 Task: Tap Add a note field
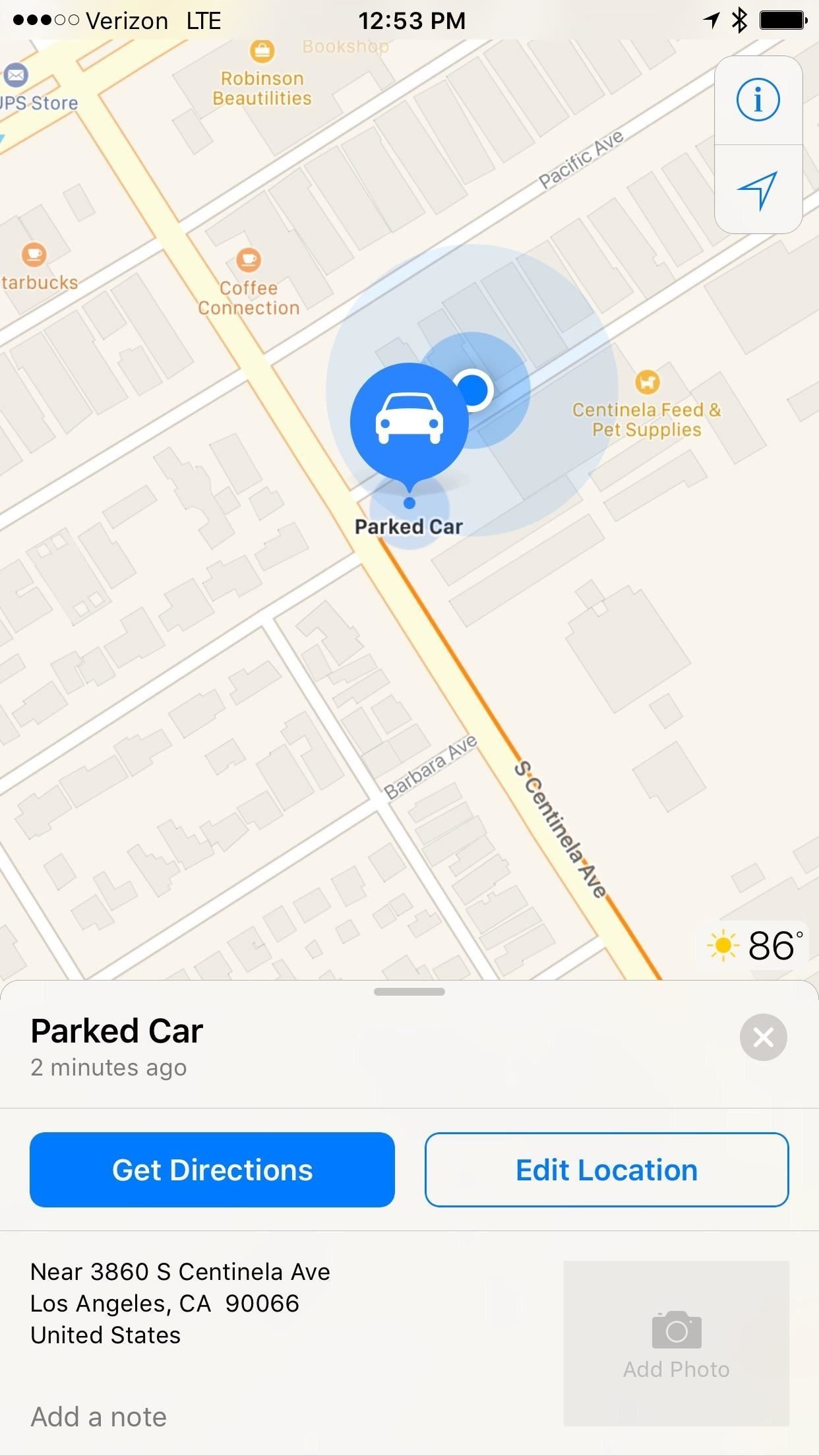coord(98,1415)
